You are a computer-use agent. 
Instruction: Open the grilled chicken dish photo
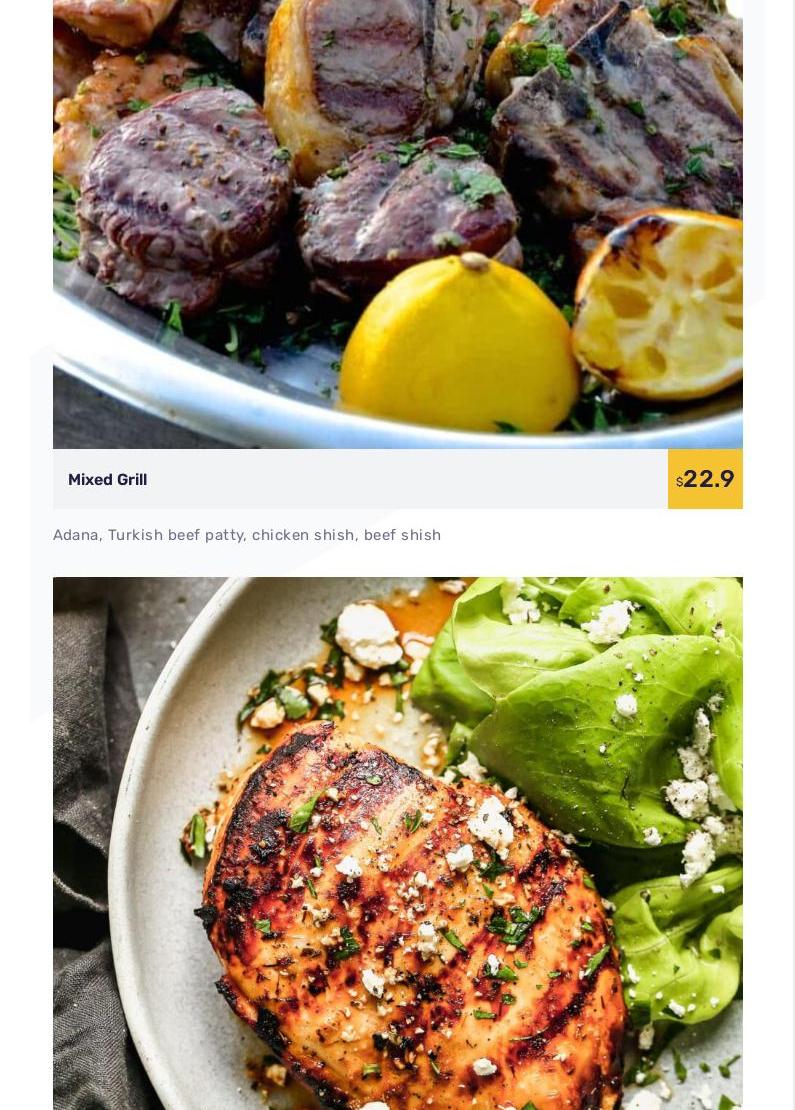(397, 842)
